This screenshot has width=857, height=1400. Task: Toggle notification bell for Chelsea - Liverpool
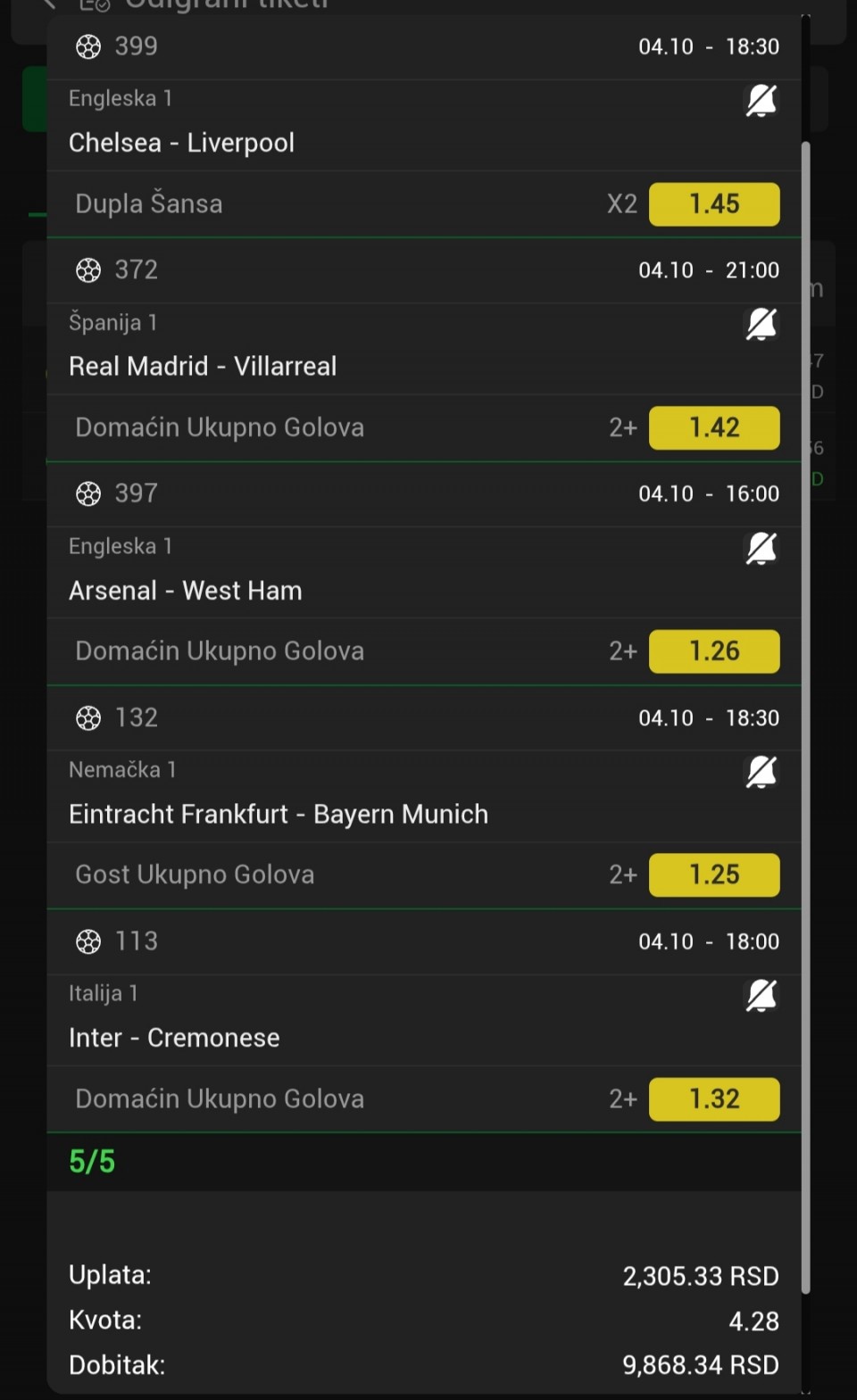coord(761,101)
